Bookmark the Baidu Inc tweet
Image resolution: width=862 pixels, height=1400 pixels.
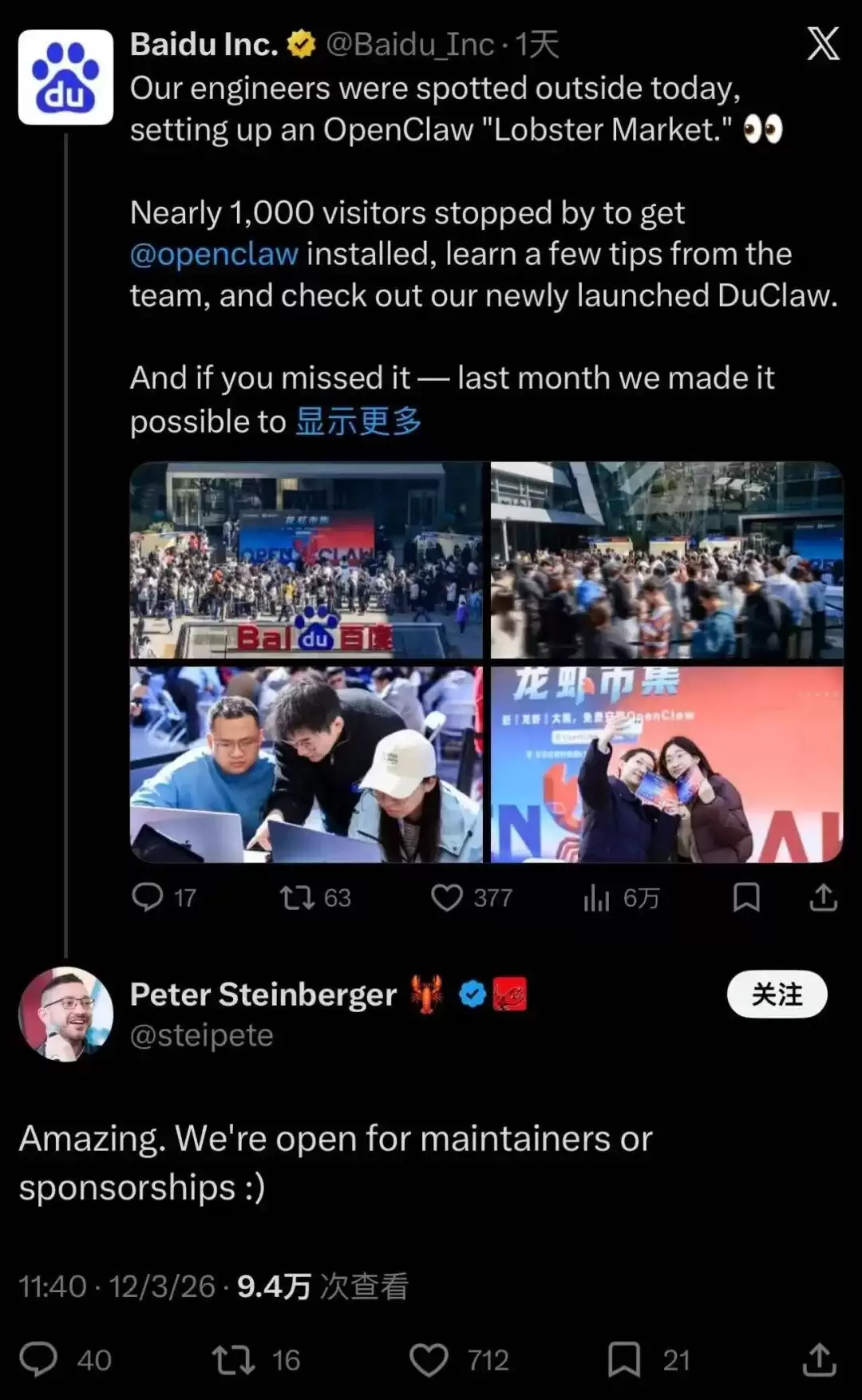click(745, 897)
